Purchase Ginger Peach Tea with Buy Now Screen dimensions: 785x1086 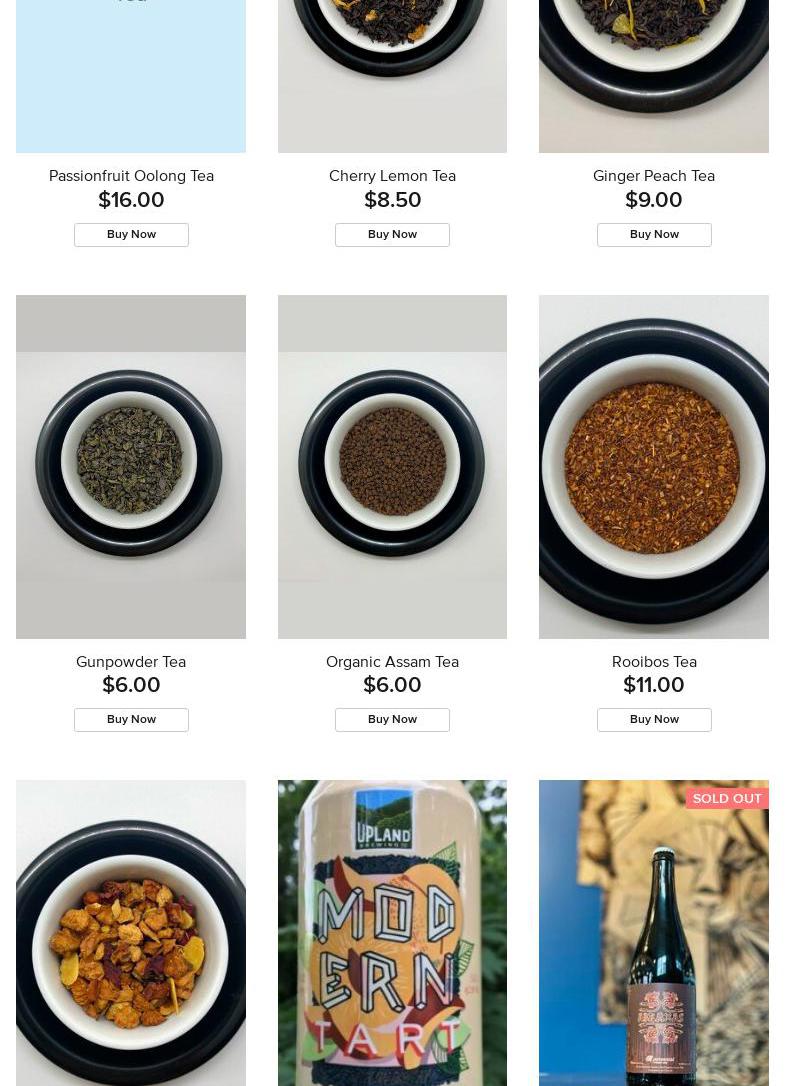click(x=654, y=235)
